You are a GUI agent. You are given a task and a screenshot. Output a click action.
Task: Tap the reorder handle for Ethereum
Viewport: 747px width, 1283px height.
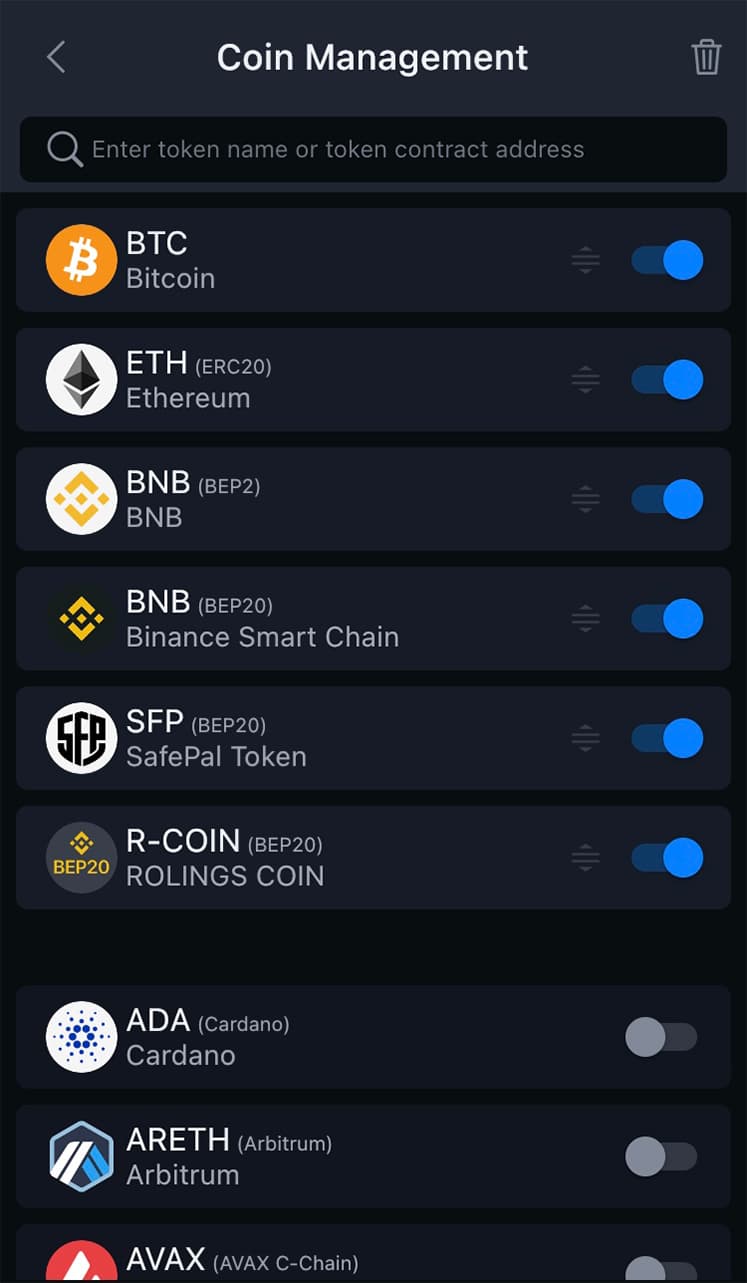coord(586,380)
